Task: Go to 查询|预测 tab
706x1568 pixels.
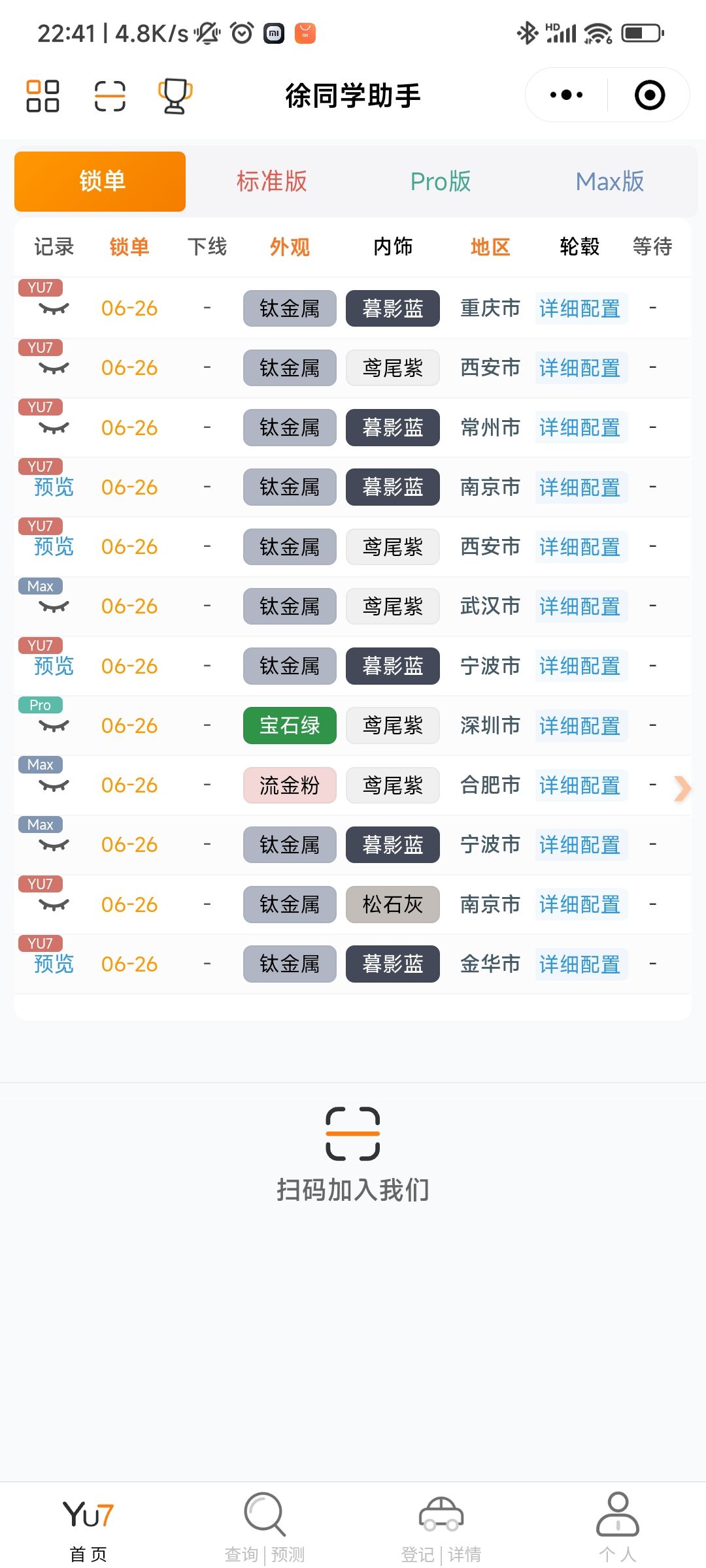Action: pyautogui.click(x=265, y=1526)
